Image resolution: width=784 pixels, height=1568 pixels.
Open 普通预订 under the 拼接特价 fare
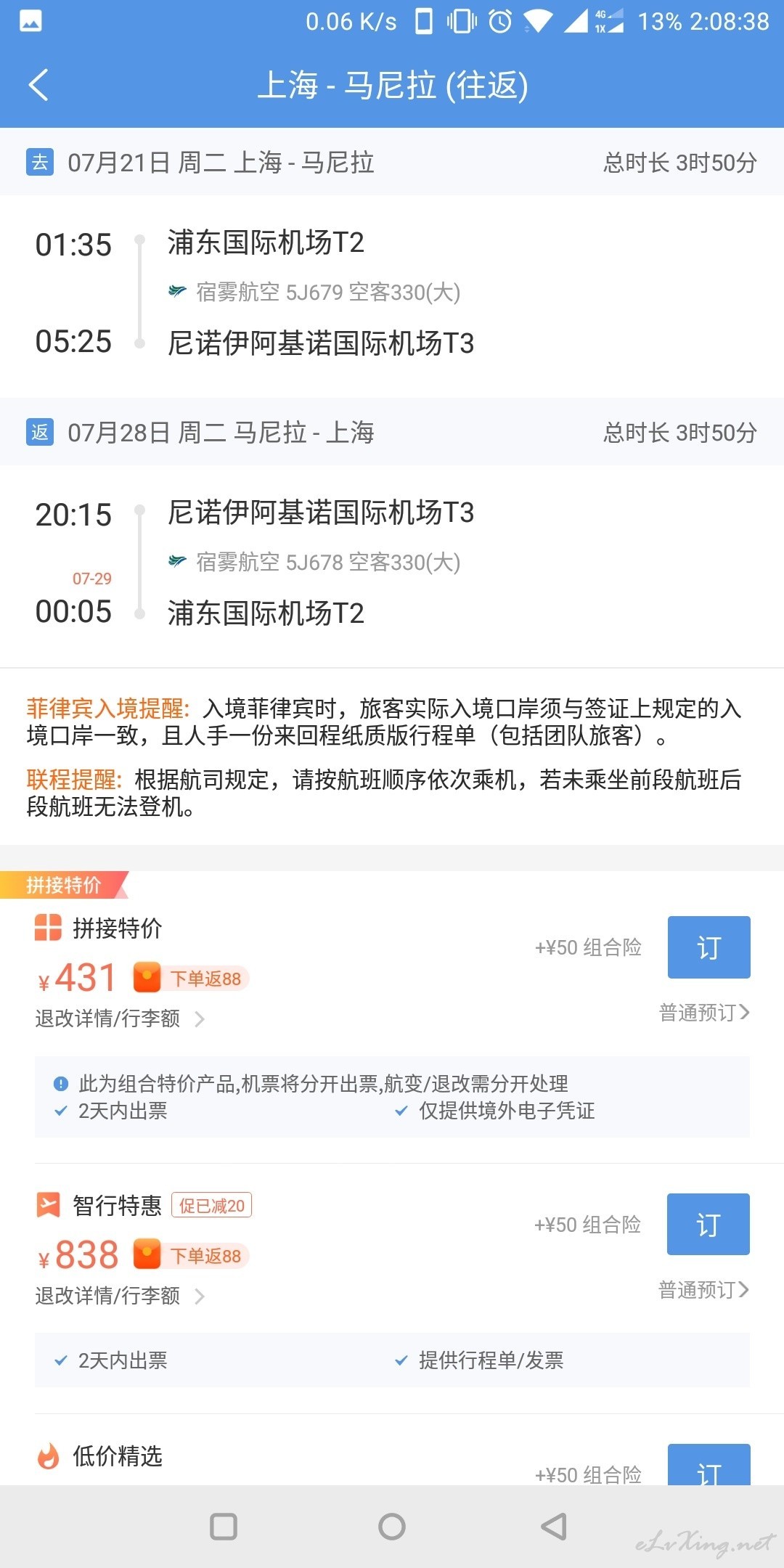point(703,1012)
